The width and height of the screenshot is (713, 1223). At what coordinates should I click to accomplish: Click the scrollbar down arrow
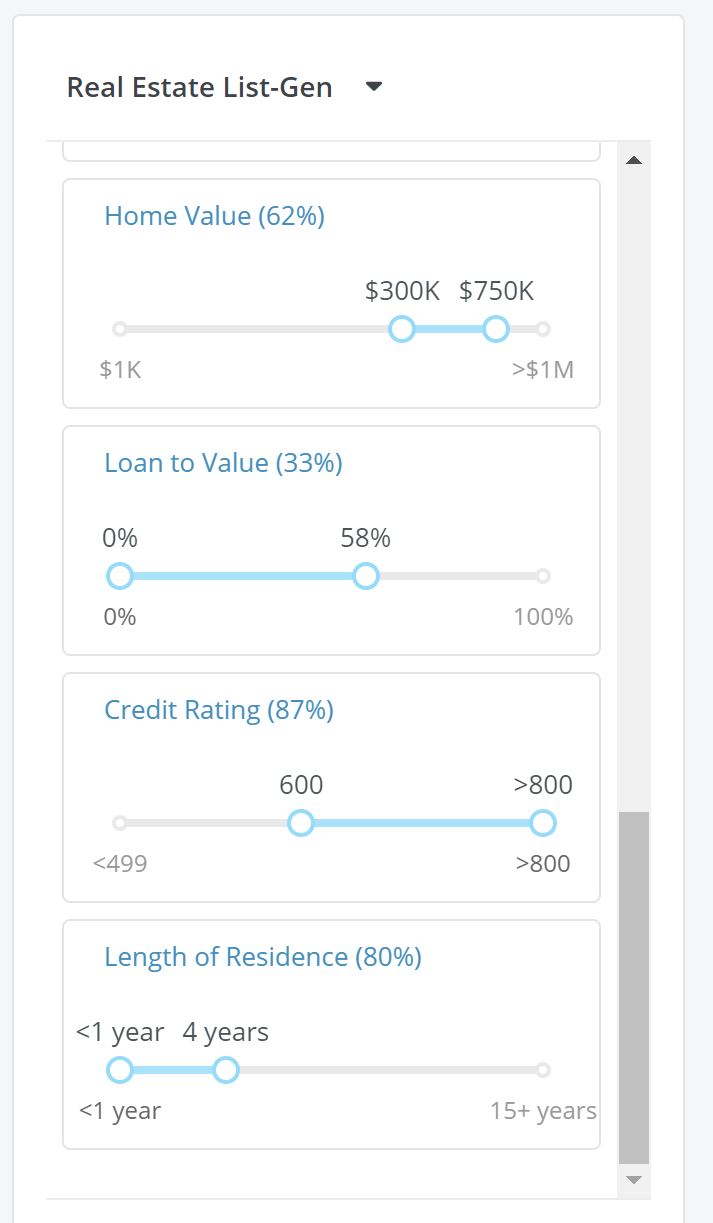633,1180
